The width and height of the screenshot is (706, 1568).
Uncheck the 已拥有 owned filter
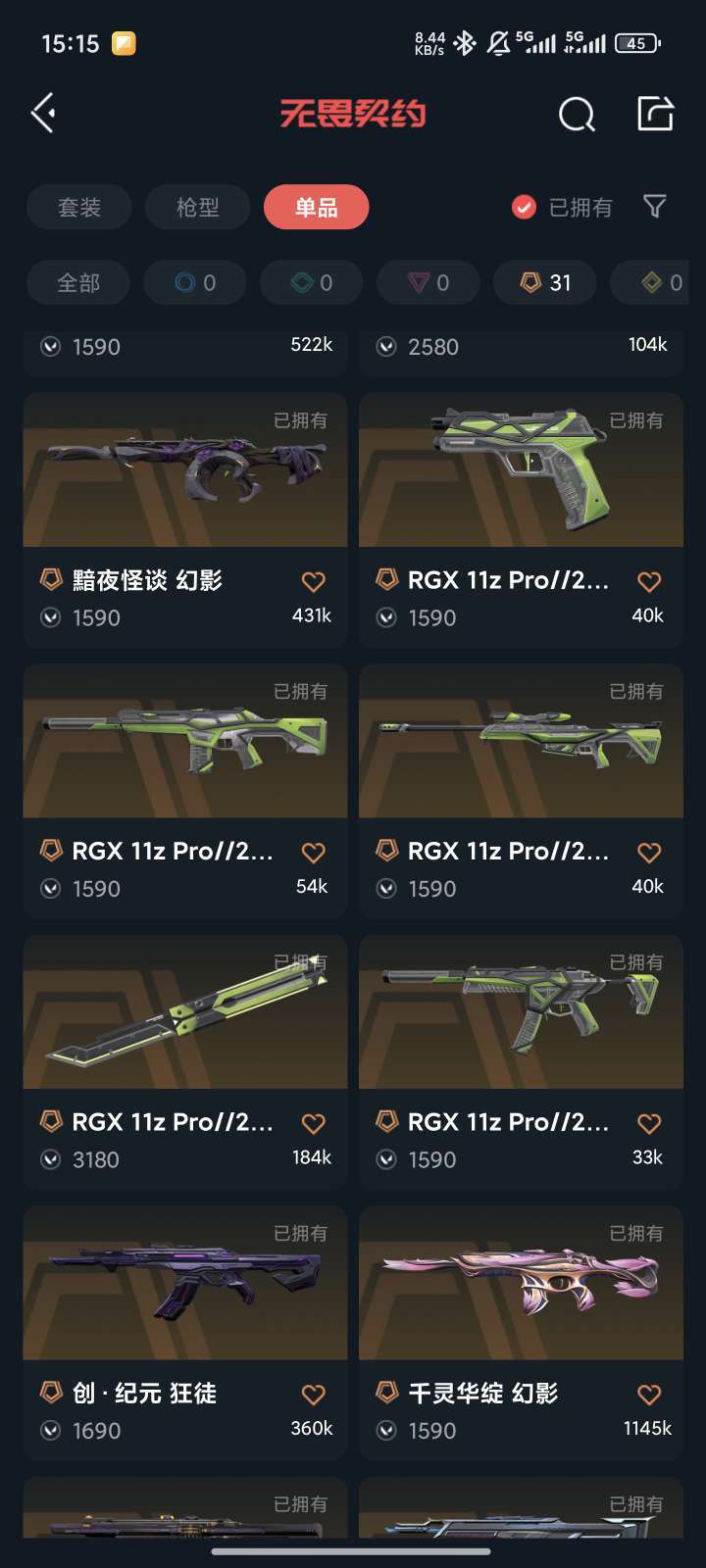click(563, 207)
